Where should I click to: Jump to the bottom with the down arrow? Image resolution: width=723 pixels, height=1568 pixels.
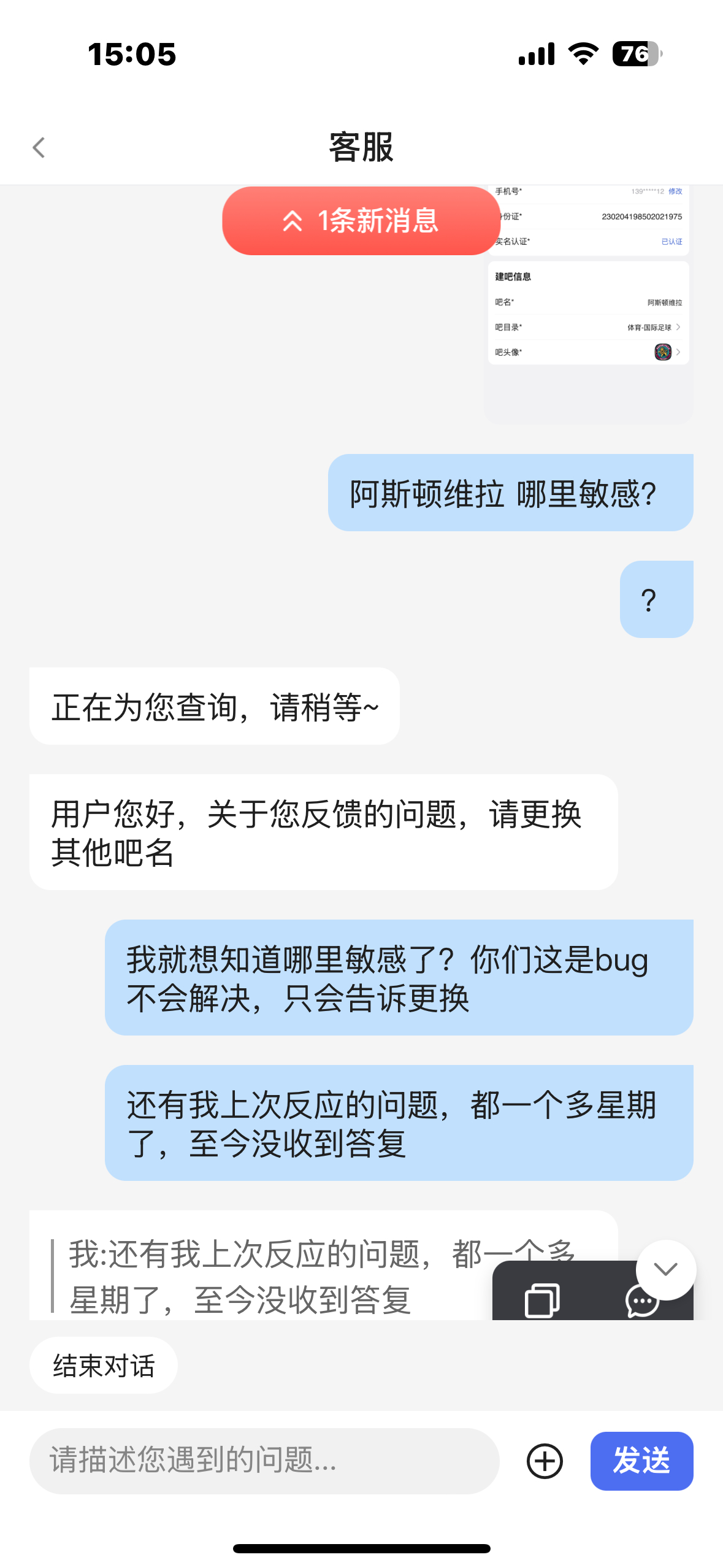pyautogui.click(x=665, y=1269)
